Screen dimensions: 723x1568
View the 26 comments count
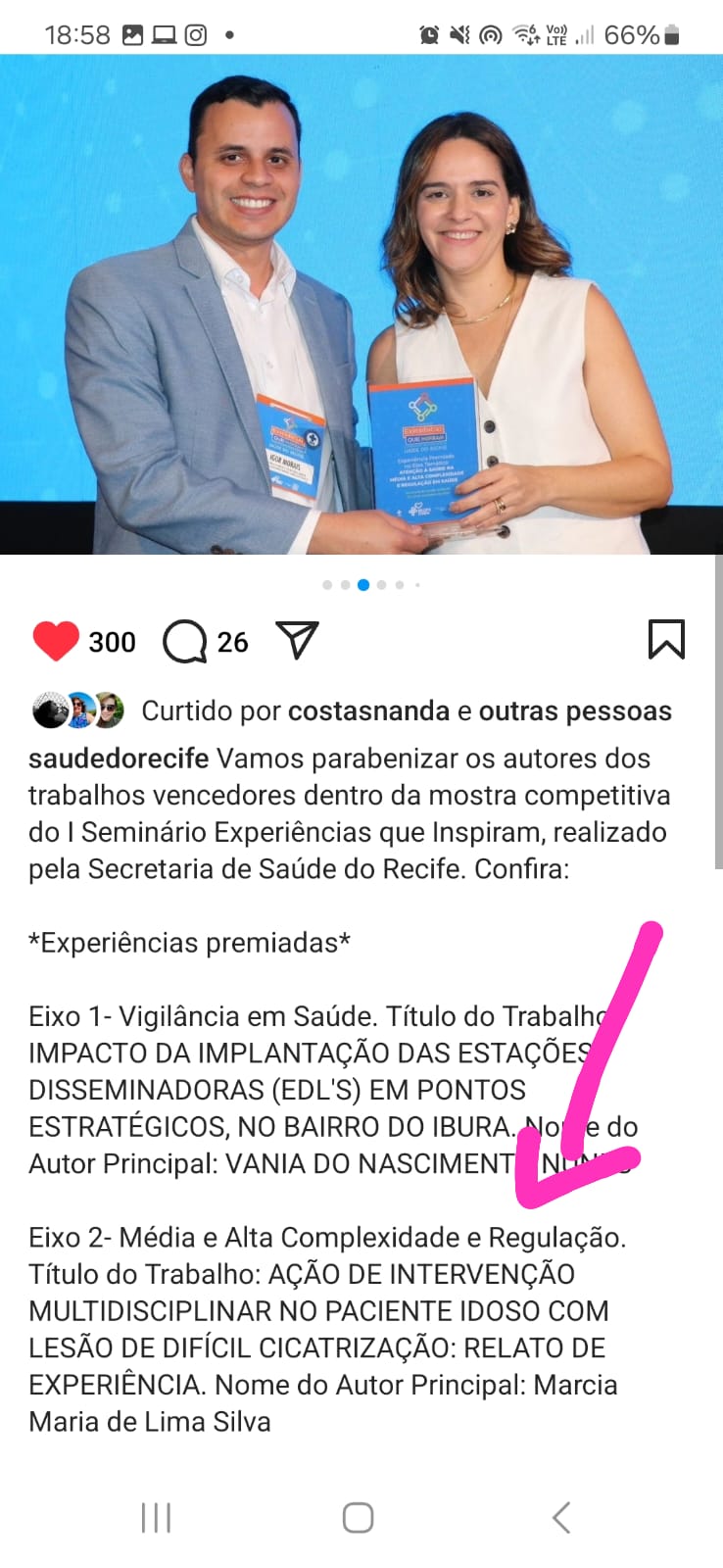pos(231,642)
